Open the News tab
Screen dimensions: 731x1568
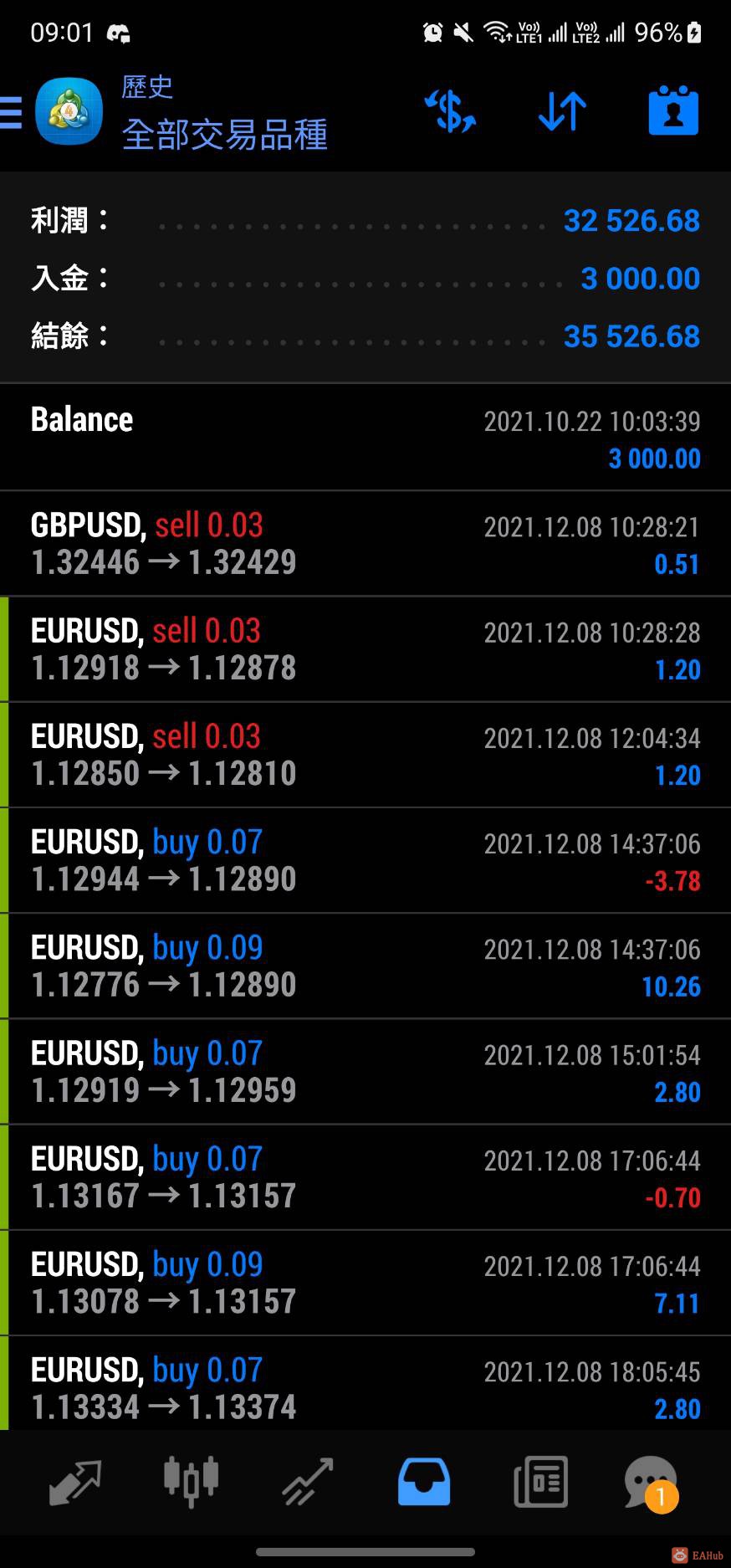pyautogui.click(x=540, y=1481)
